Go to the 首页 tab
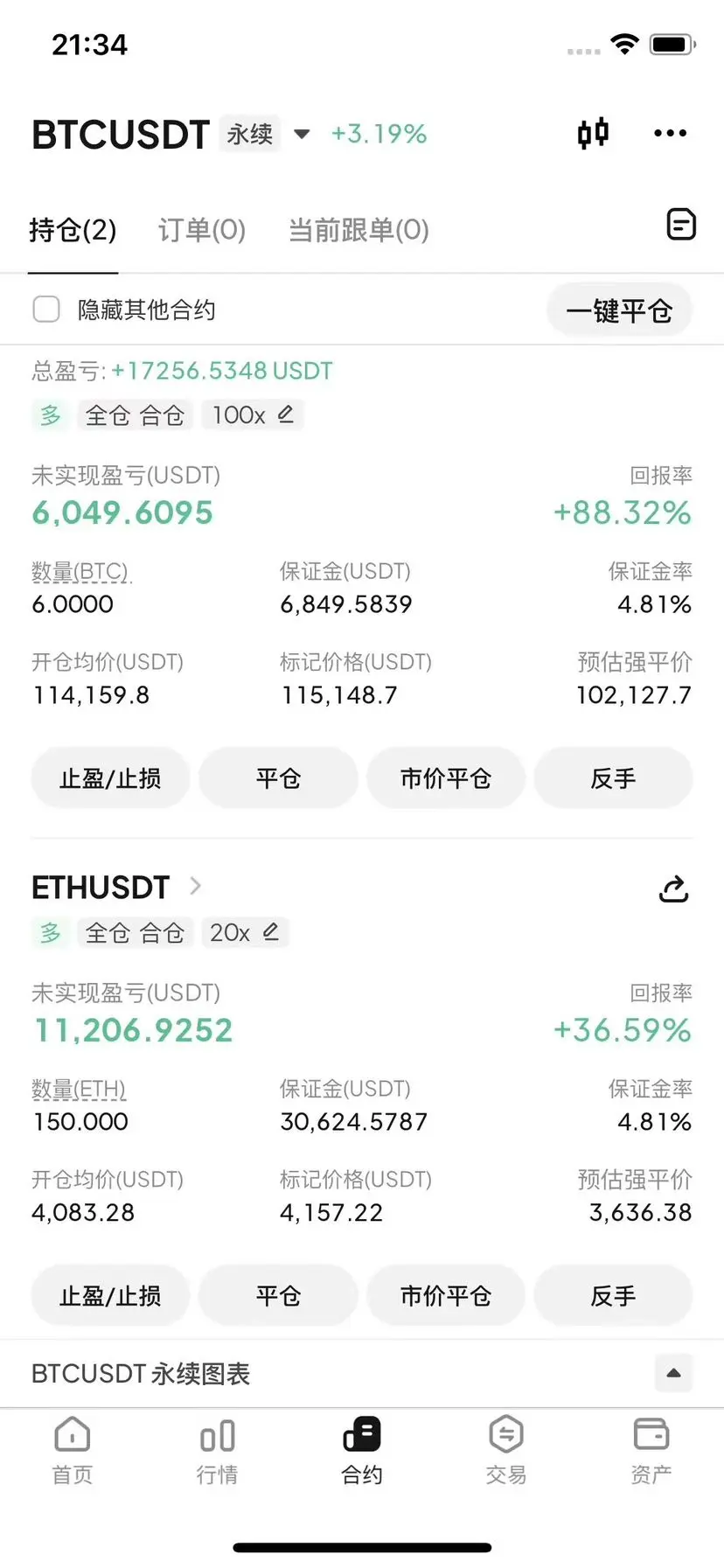724x1568 pixels. [73, 1450]
